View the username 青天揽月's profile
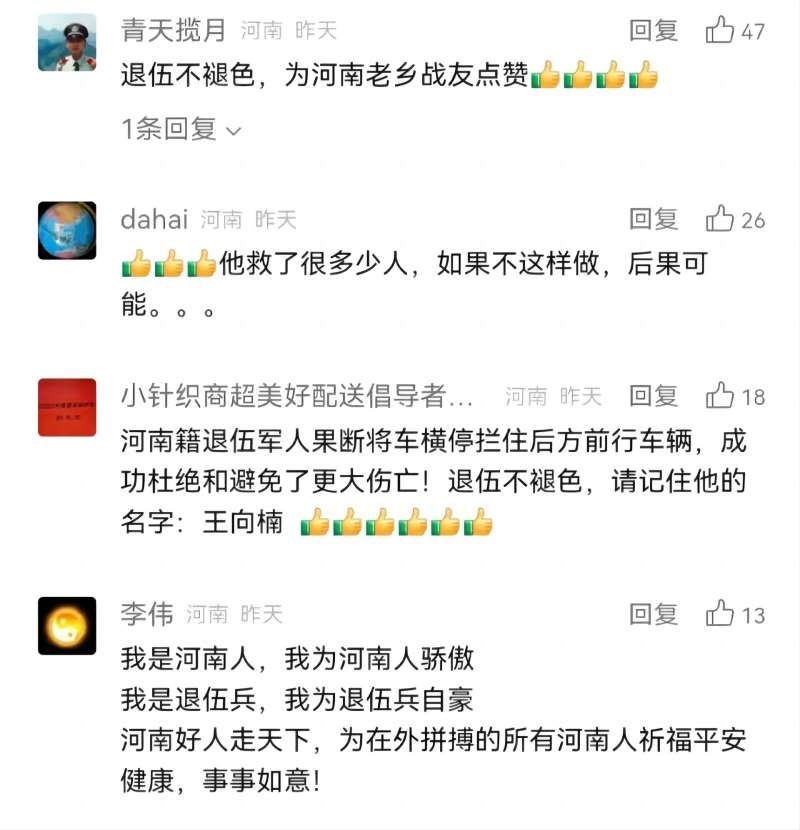This screenshot has height=830, width=800. coord(173,31)
